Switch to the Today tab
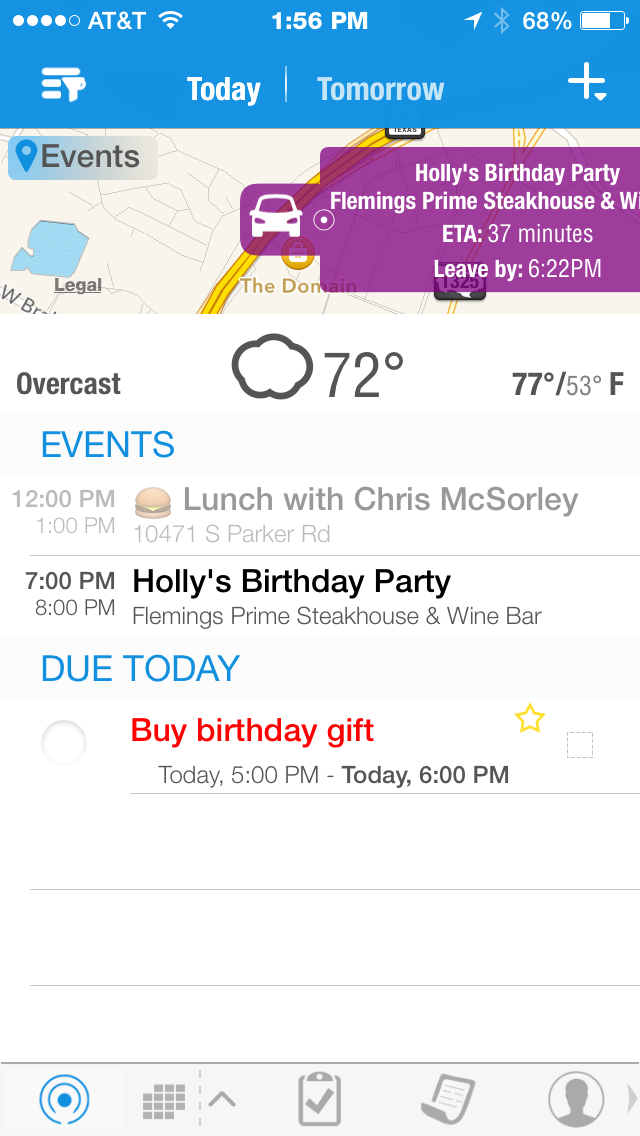 tap(223, 89)
